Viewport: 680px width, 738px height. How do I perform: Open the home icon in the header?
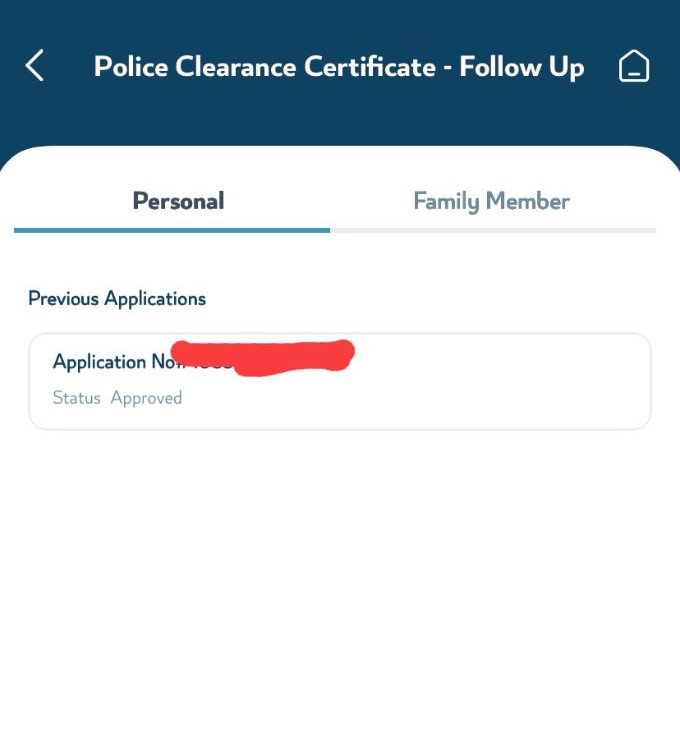pos(634,67)
